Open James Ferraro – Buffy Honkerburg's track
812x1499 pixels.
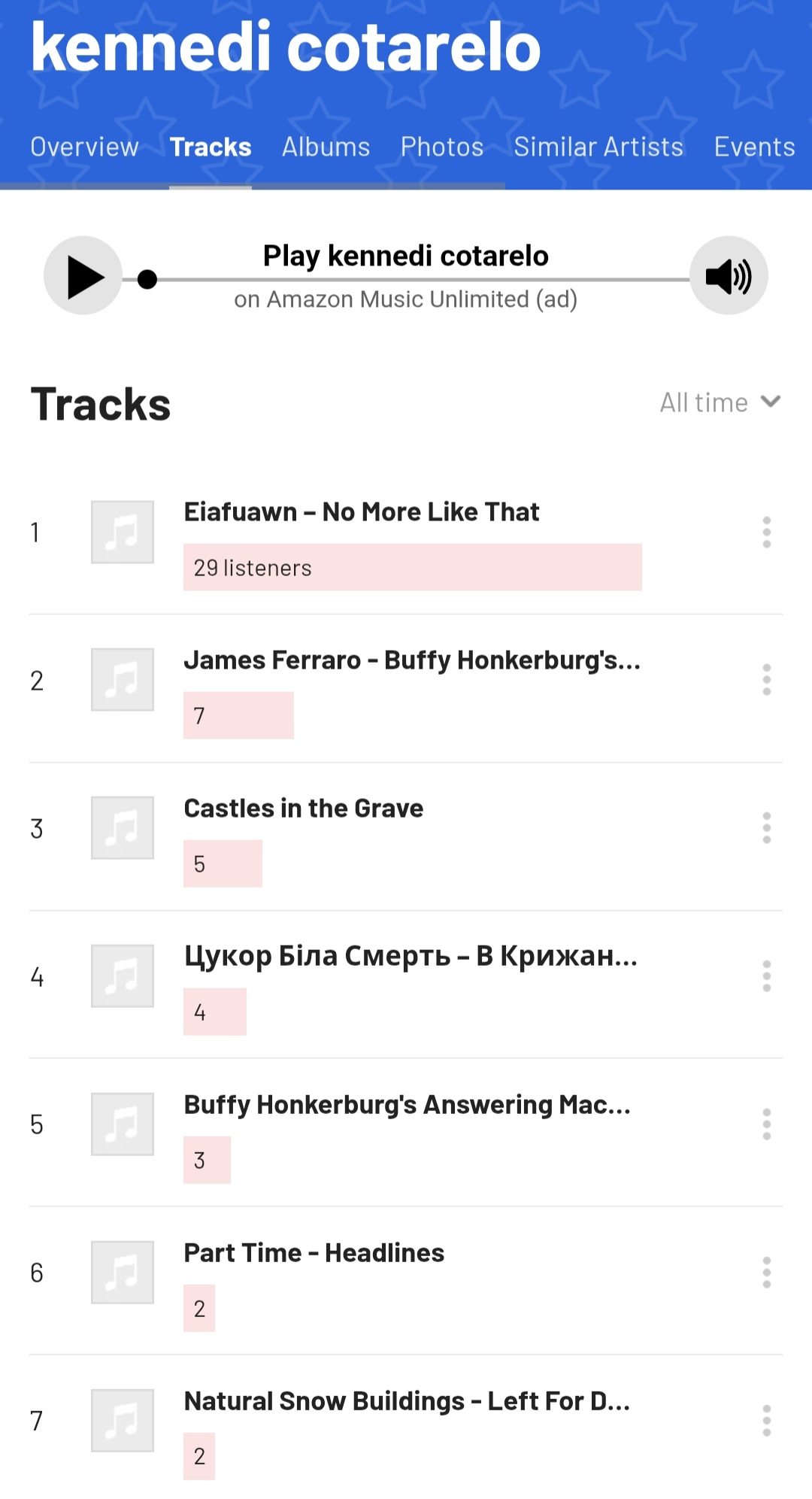(411, 660)
